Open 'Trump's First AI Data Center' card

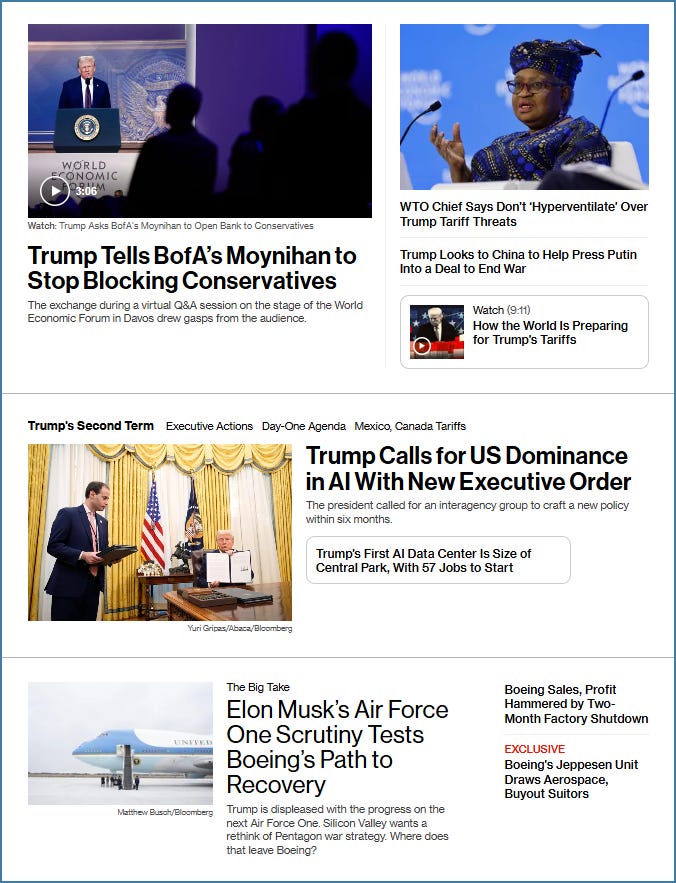click(437, 560)
